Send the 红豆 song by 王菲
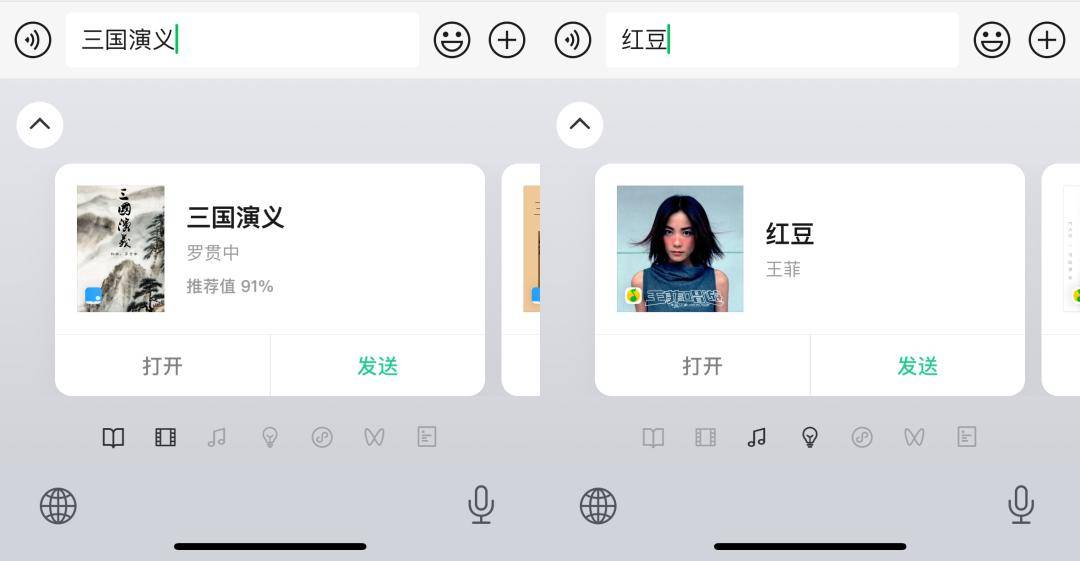1080x561 pixels. point(917,366)
